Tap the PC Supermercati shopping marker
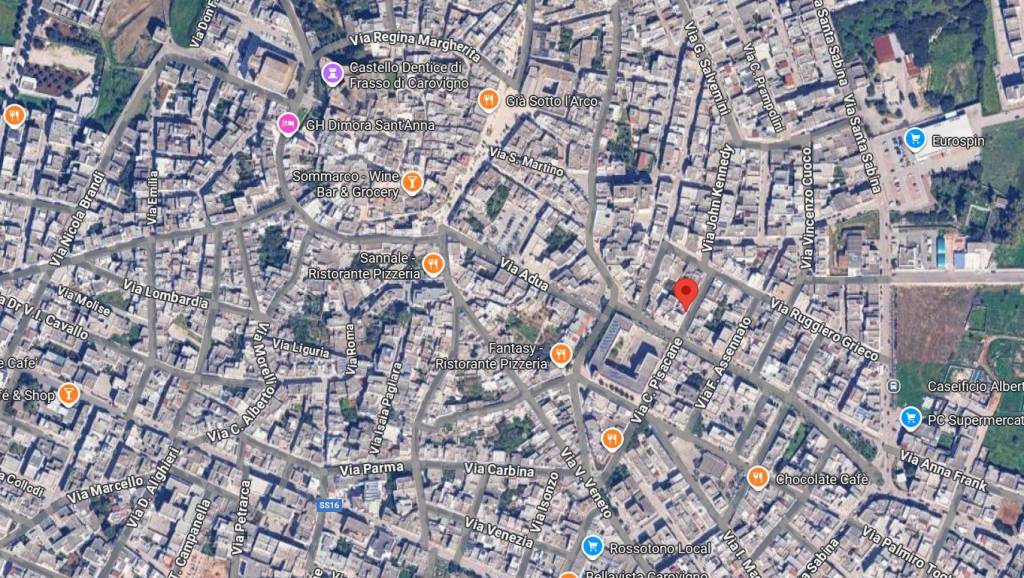This screenshot has width=1024, height=578. pos(910,417)
